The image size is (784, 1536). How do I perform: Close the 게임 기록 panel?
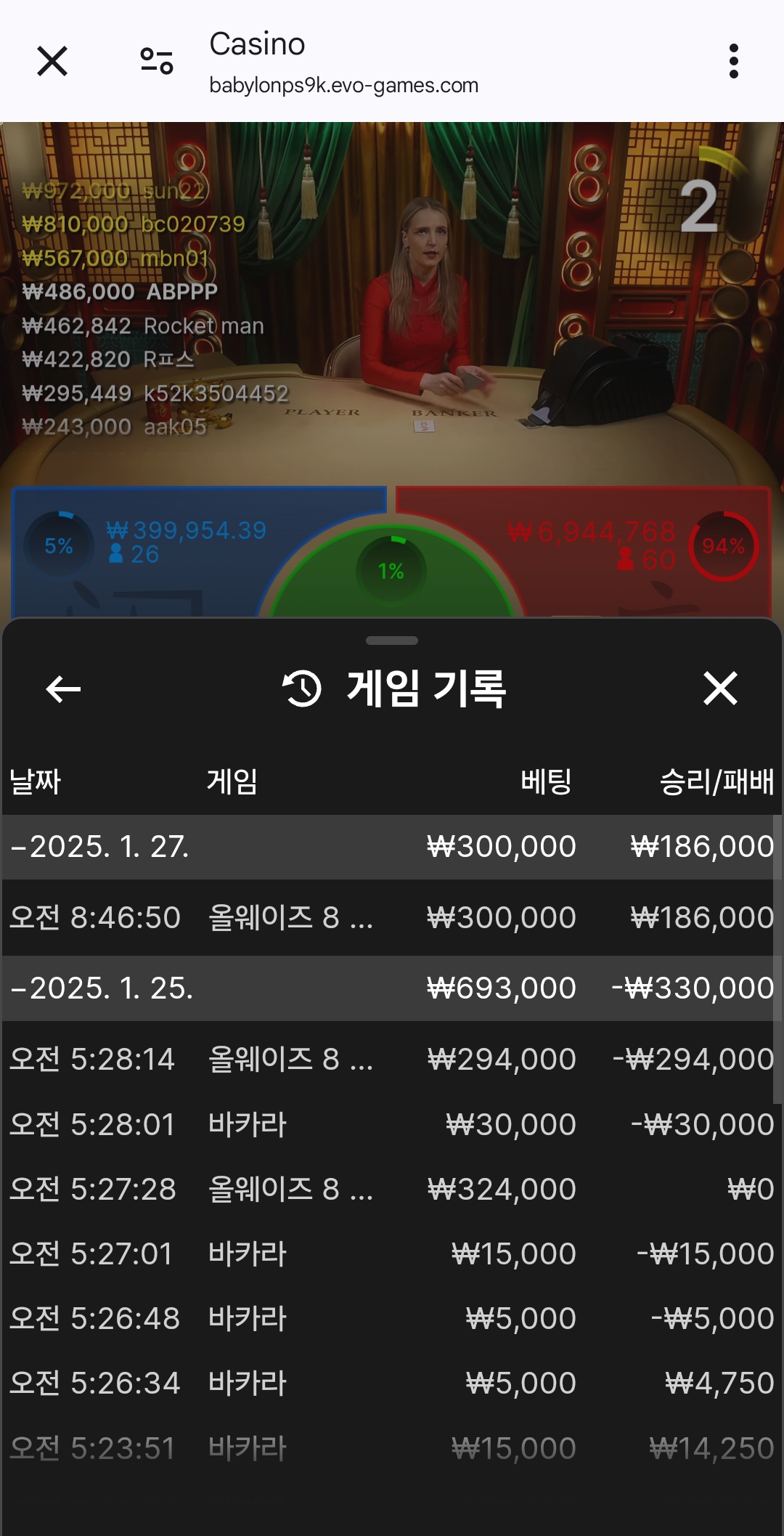pos(720,688)
